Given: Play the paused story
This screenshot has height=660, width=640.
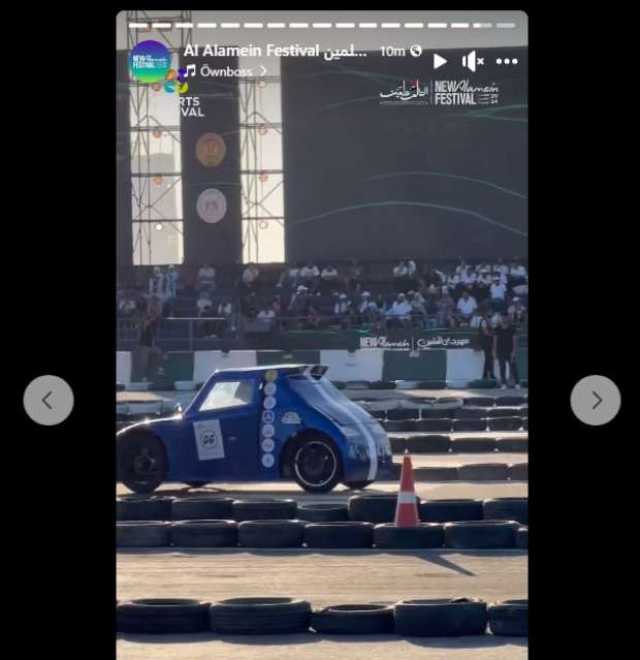Looking at the screenshot, I should click(440, 61).
